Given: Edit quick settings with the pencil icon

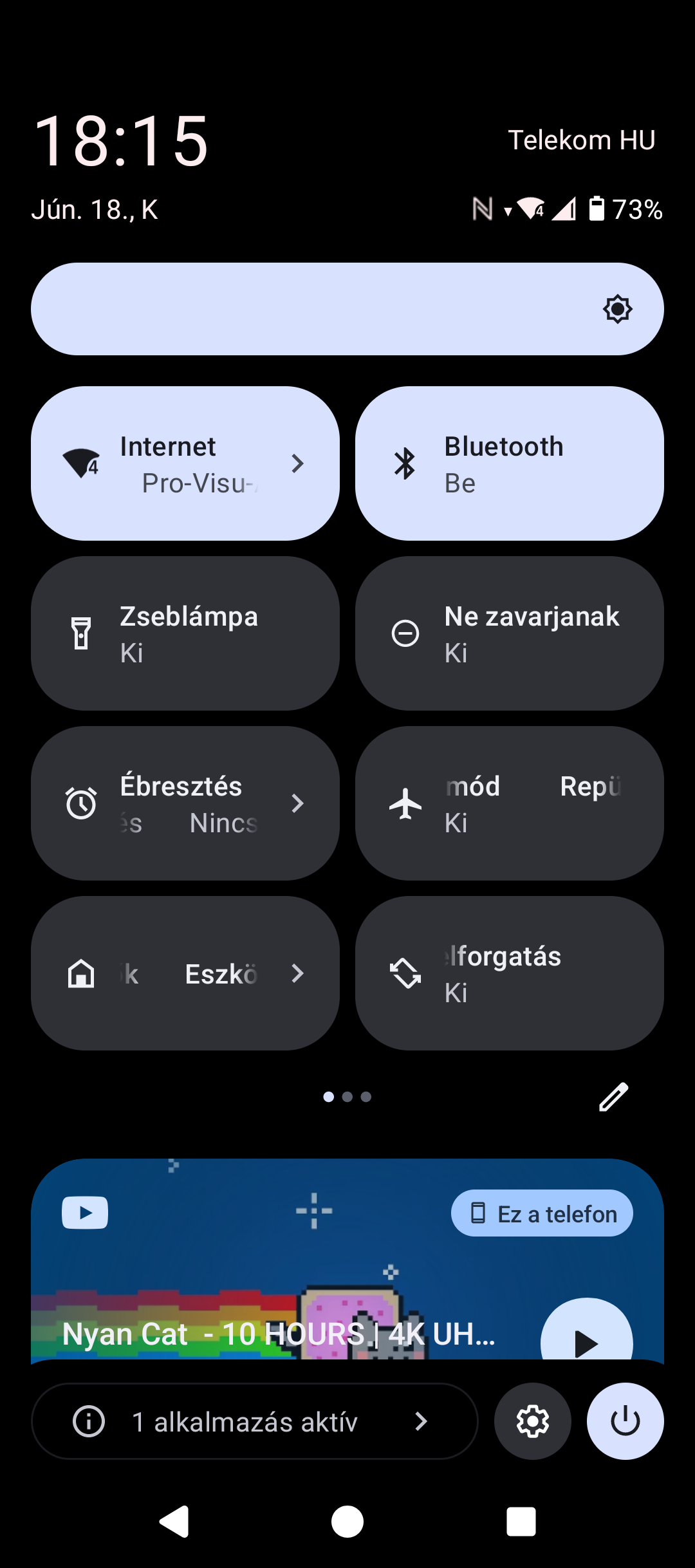Looking at the screenshot, I should tap(614, 1097).
